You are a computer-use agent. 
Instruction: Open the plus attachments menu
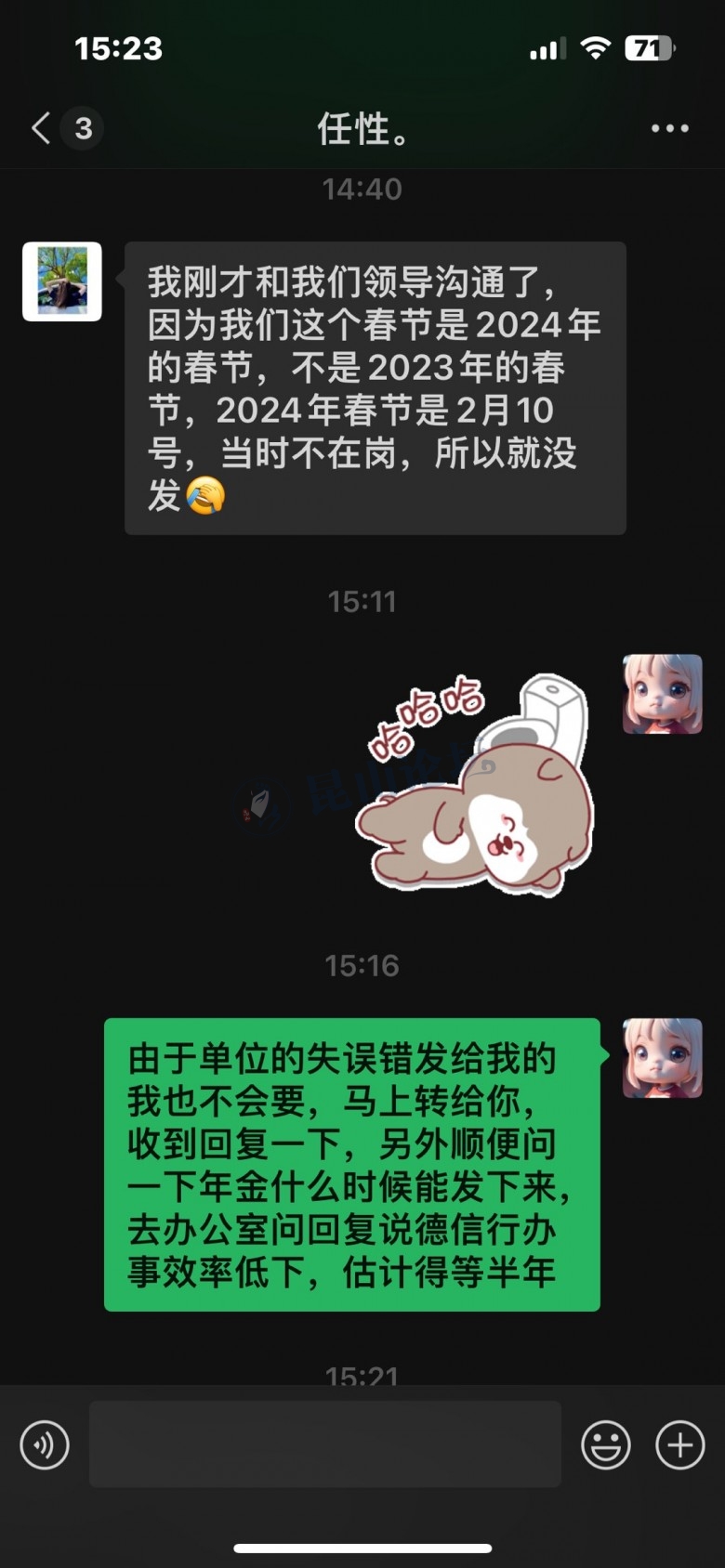pos(679,1444)
